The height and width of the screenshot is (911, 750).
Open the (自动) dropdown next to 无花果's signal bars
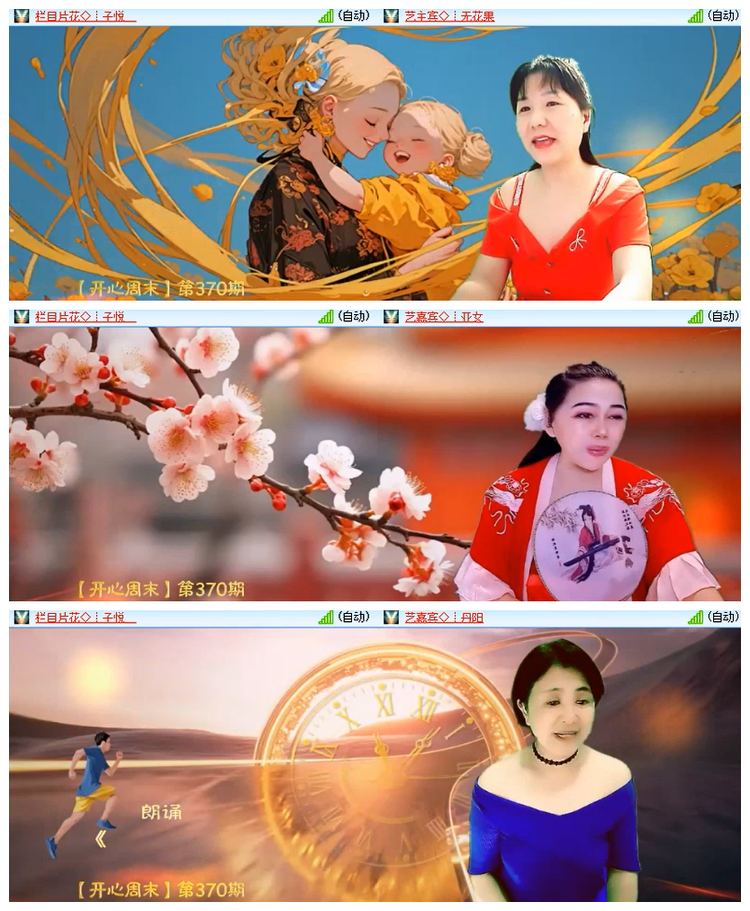point(723,15)
